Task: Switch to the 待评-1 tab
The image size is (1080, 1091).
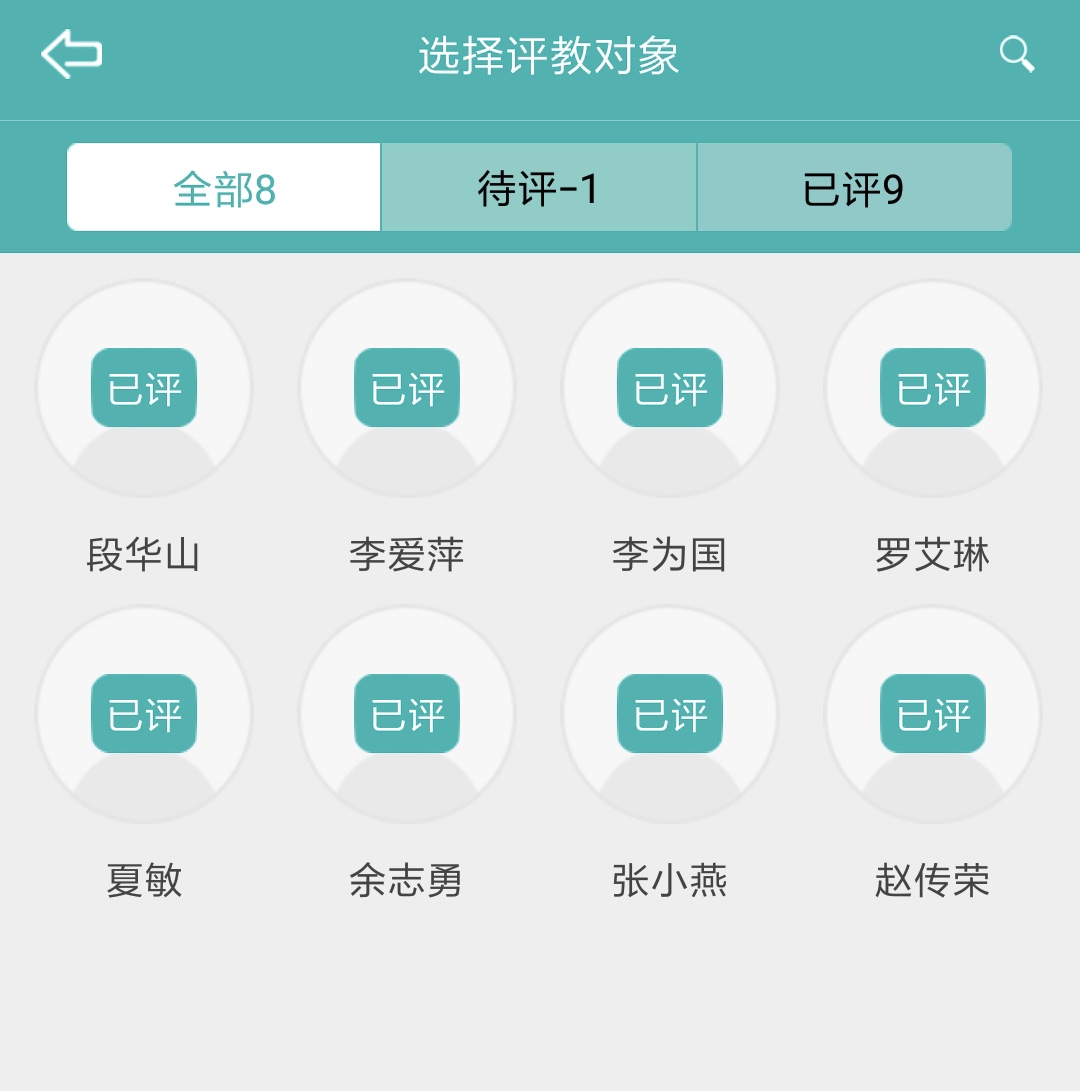Action: pyautogui.click(x=538, y=188)
